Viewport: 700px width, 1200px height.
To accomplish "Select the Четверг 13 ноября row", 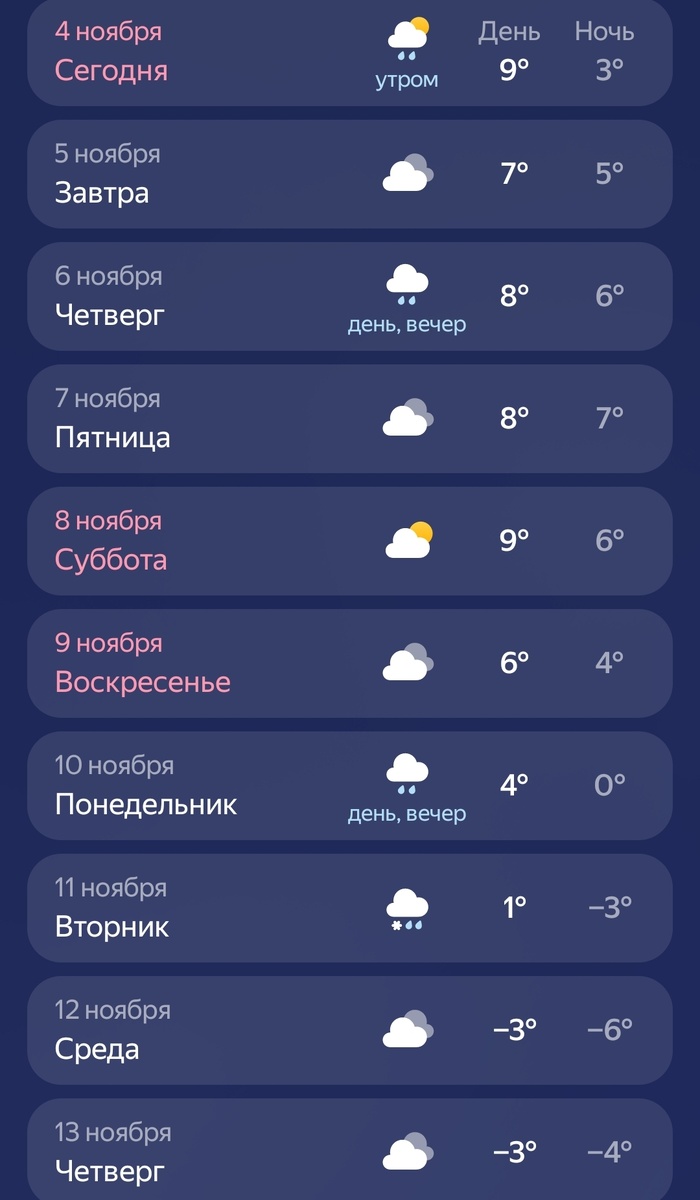I will [x=350, y=1150].
